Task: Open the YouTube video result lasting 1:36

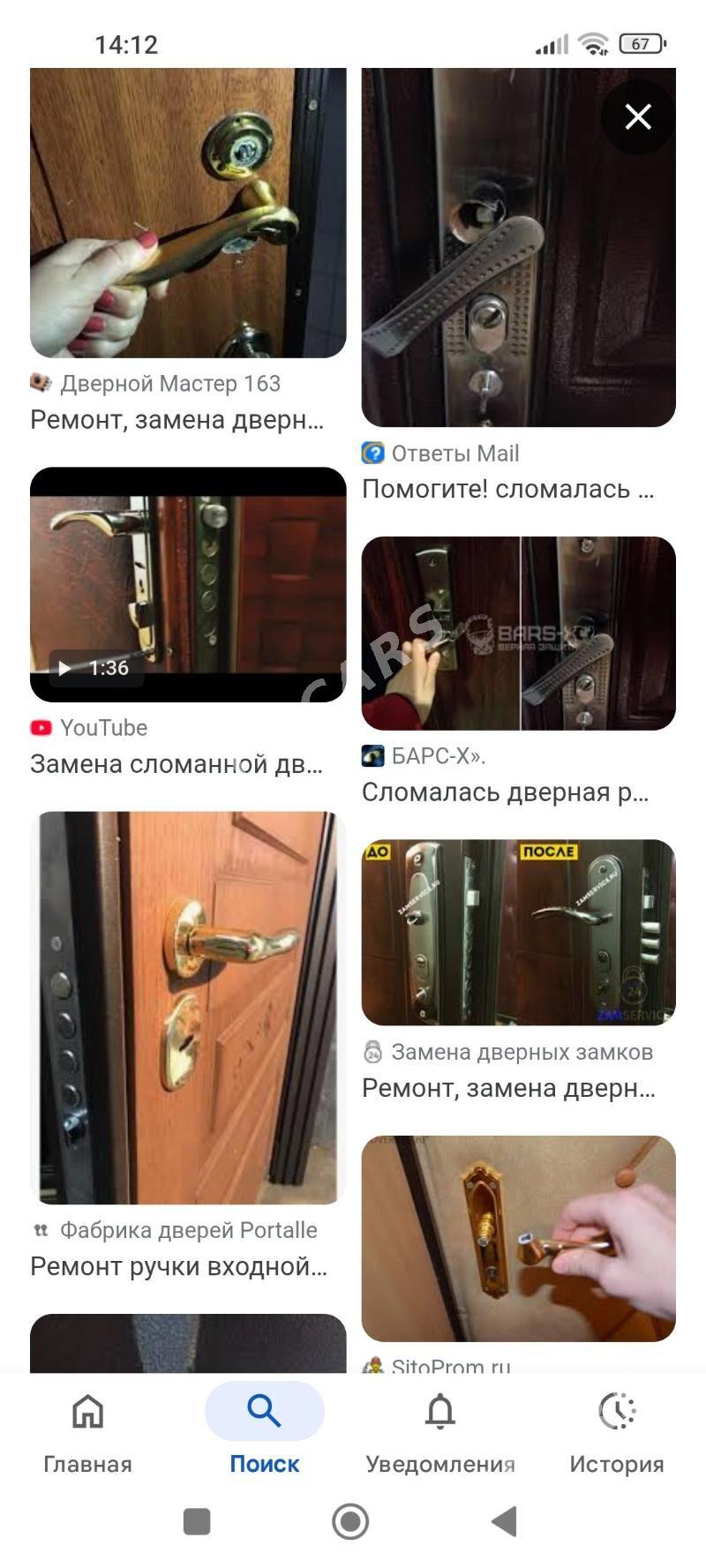Action: (188, 584)
